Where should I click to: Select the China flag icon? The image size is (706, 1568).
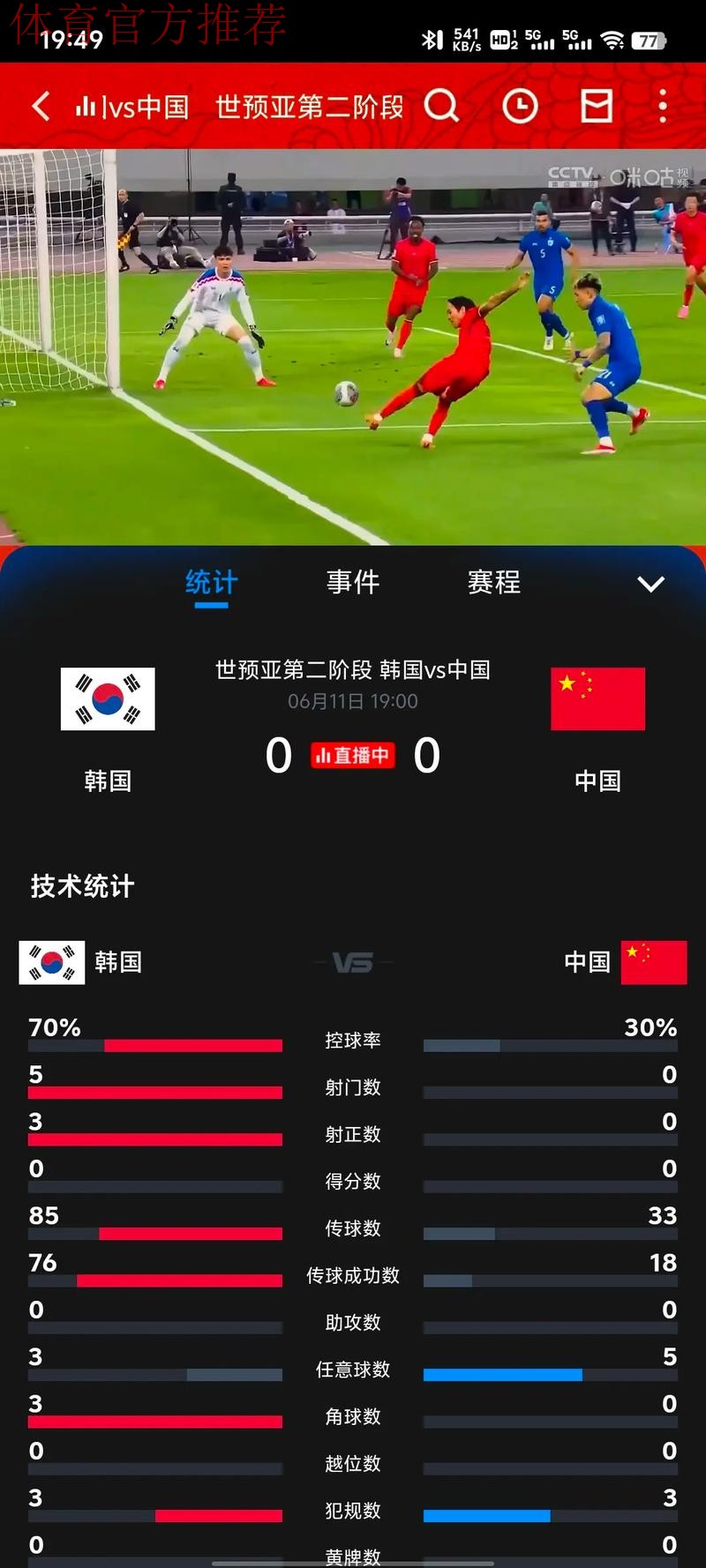click(597, 698)
